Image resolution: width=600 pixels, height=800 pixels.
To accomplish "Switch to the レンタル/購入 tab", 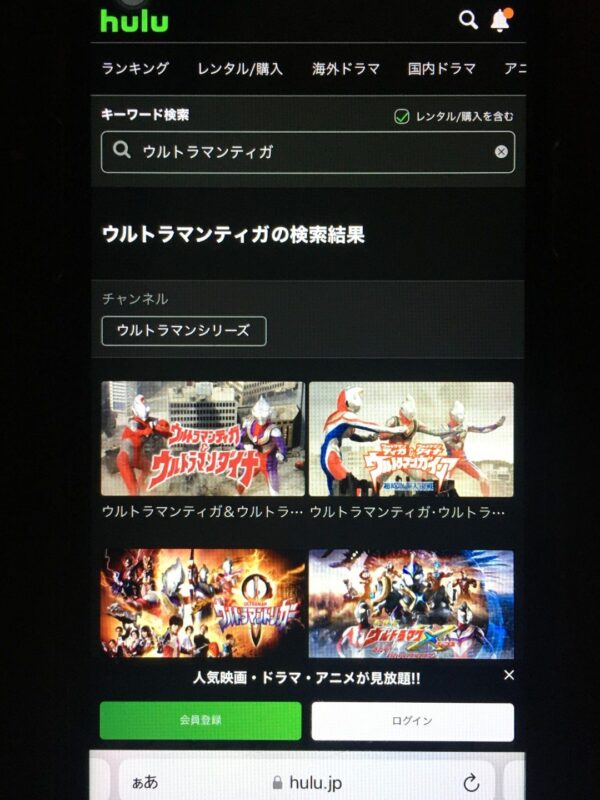I will coord(240,69).
